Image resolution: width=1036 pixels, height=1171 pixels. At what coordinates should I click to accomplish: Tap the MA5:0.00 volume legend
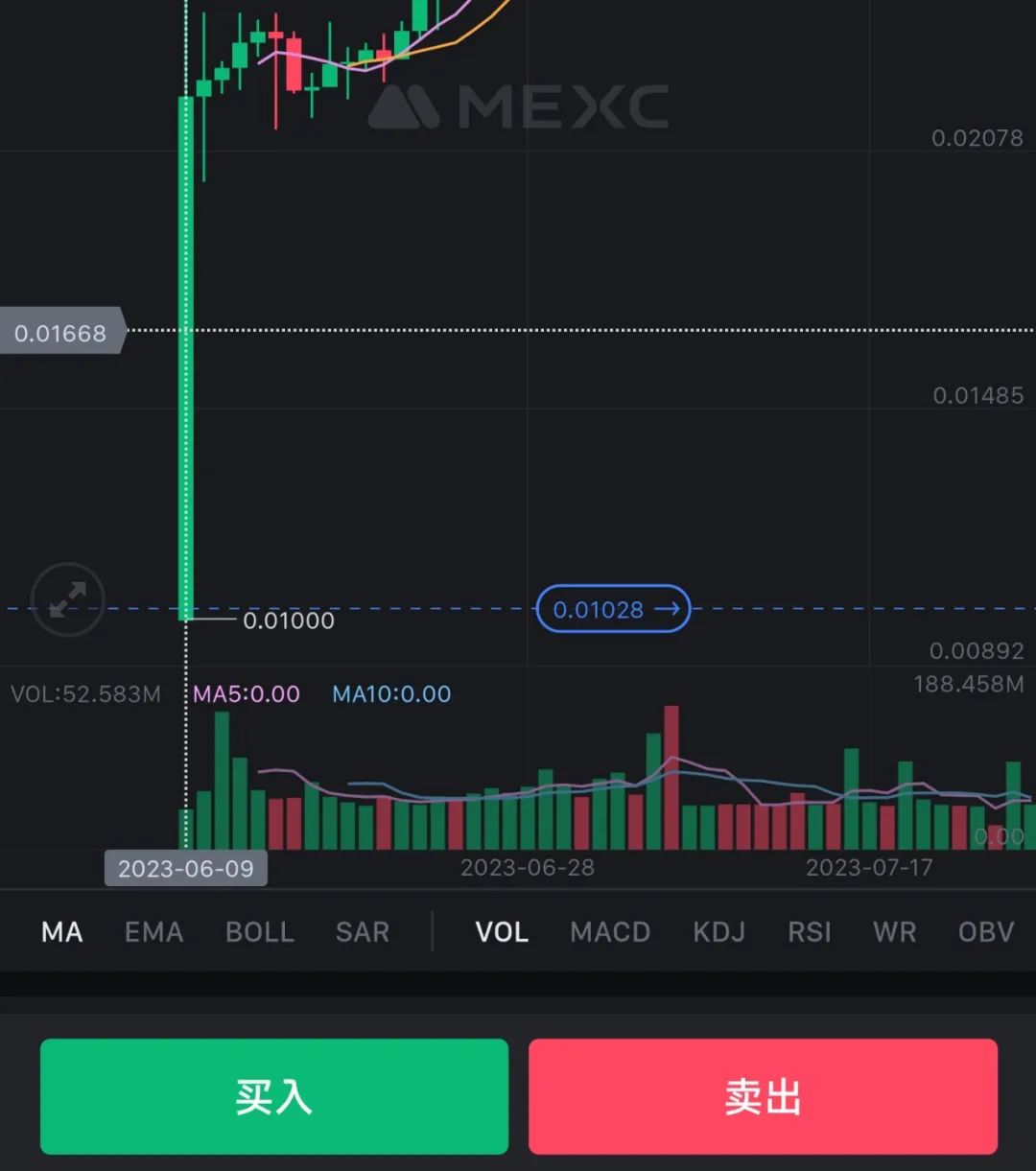[x=246, y=693]
